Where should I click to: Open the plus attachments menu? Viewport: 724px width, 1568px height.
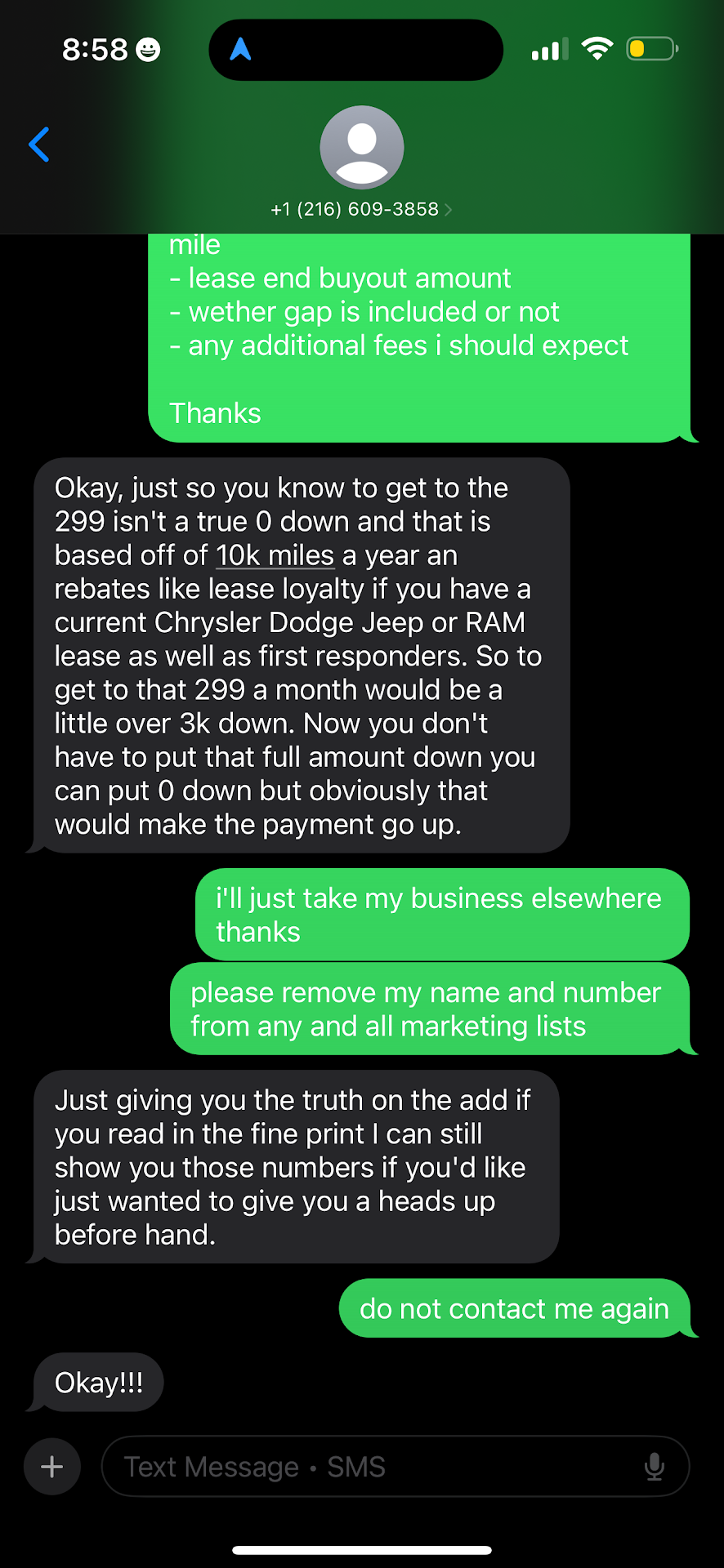pos(52,1467)
